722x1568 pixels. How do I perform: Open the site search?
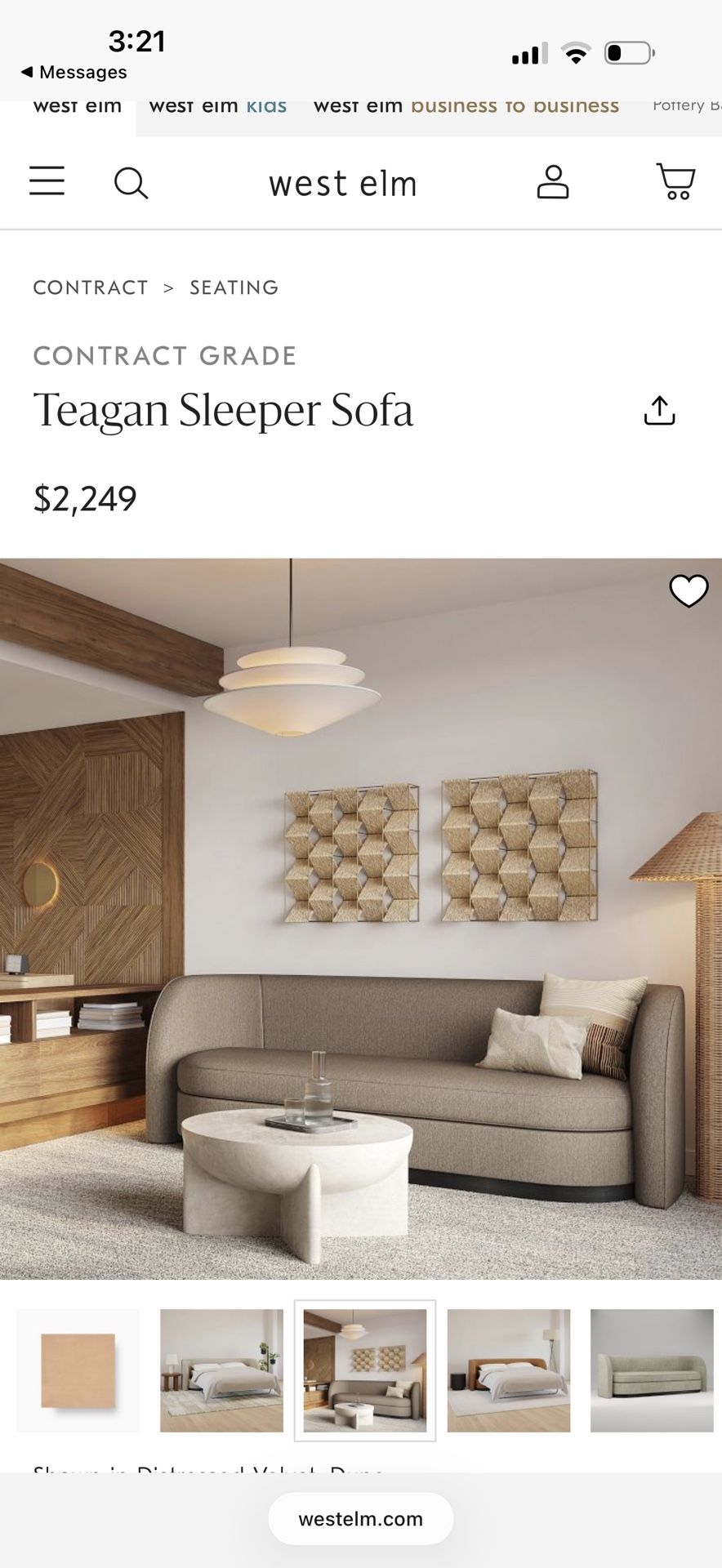(x=131, y=183)
